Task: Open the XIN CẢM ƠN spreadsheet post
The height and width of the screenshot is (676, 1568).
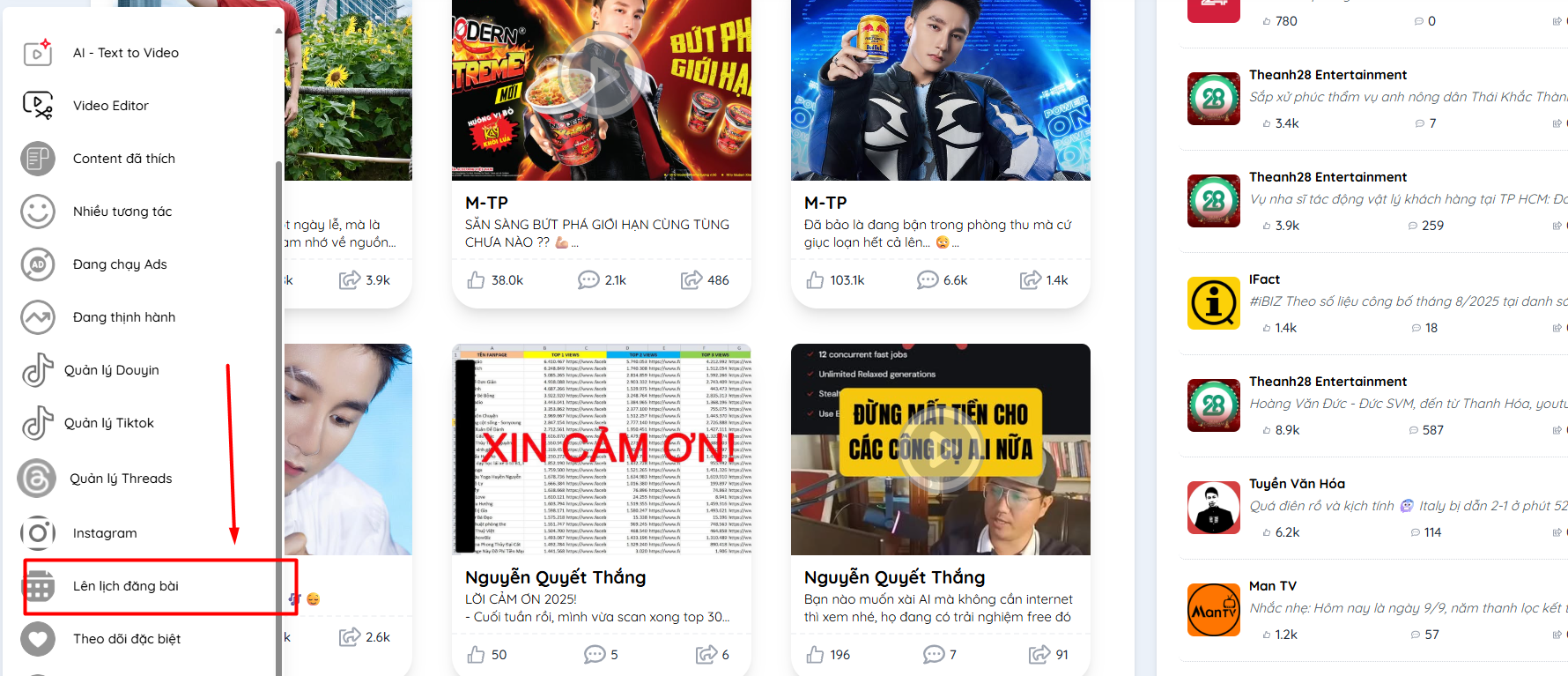Action: tap(601, 449)
